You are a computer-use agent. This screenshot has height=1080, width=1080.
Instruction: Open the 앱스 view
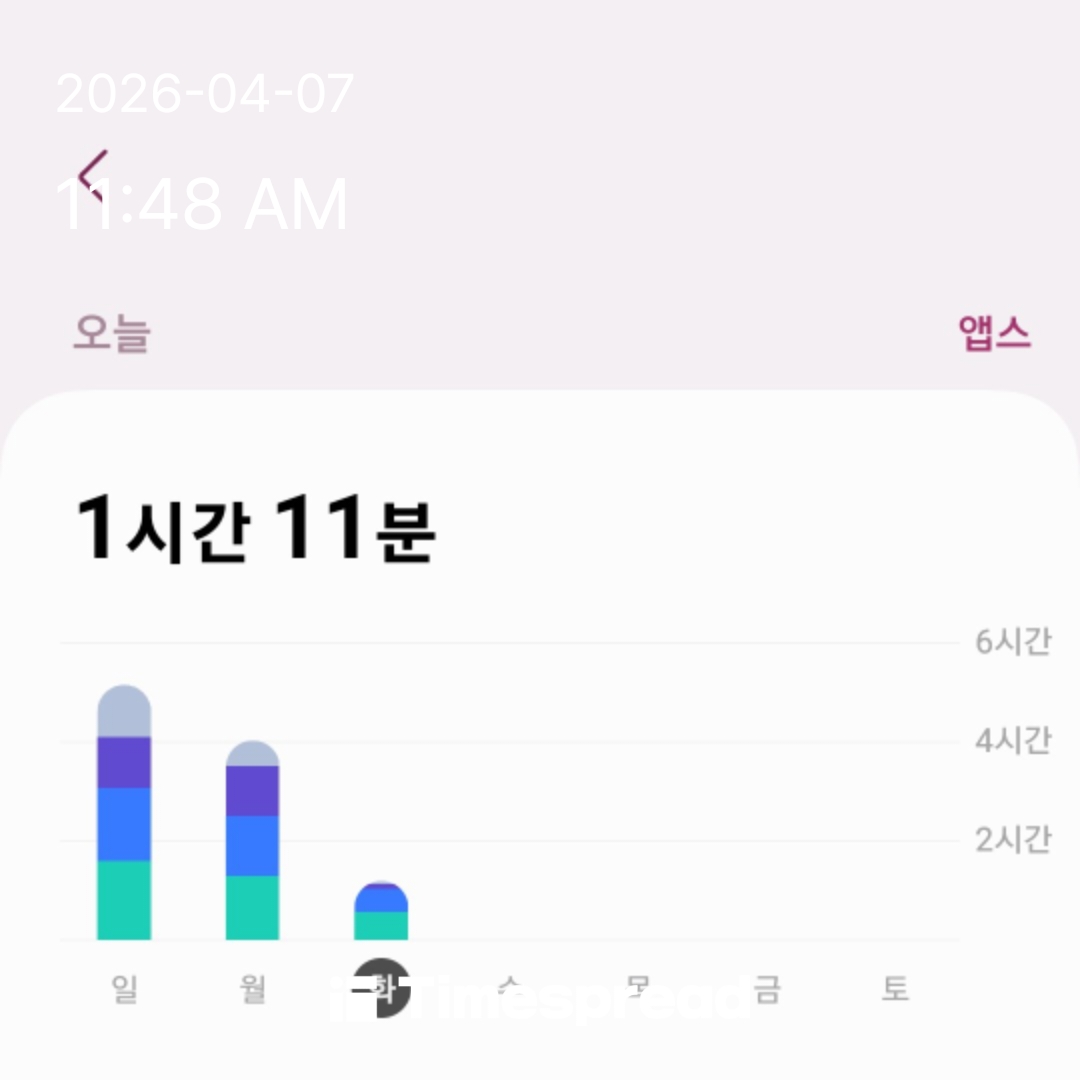pos(994,333)
